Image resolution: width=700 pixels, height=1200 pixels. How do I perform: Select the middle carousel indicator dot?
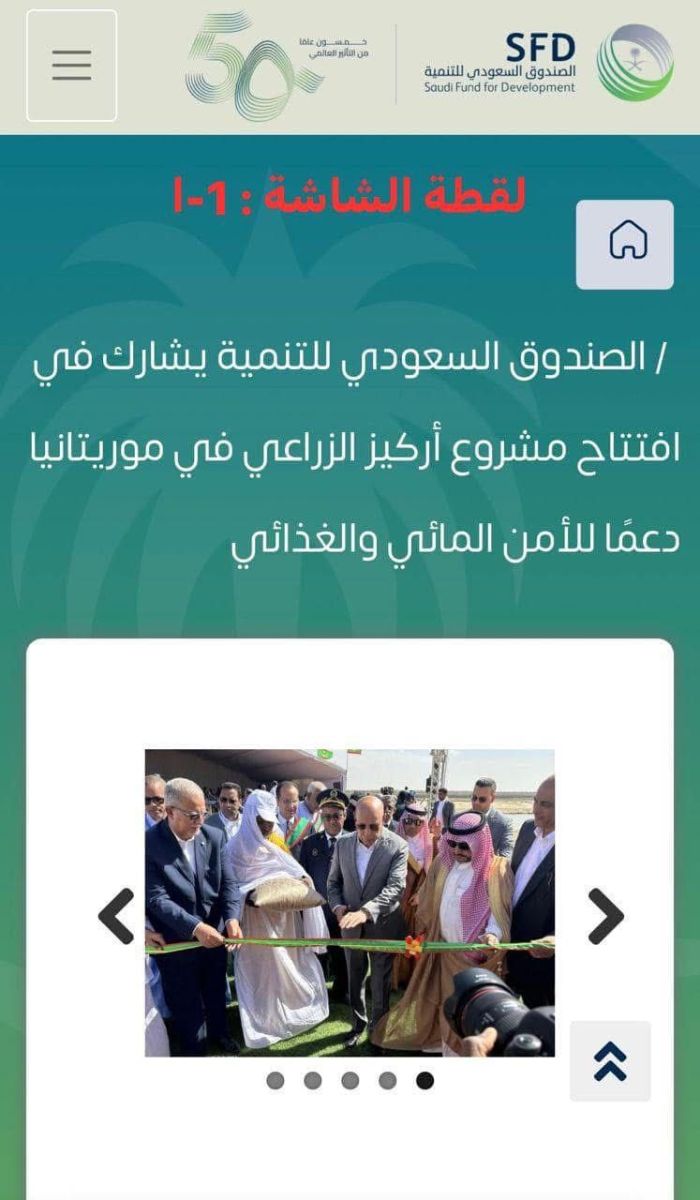[x=350, y=1080]
